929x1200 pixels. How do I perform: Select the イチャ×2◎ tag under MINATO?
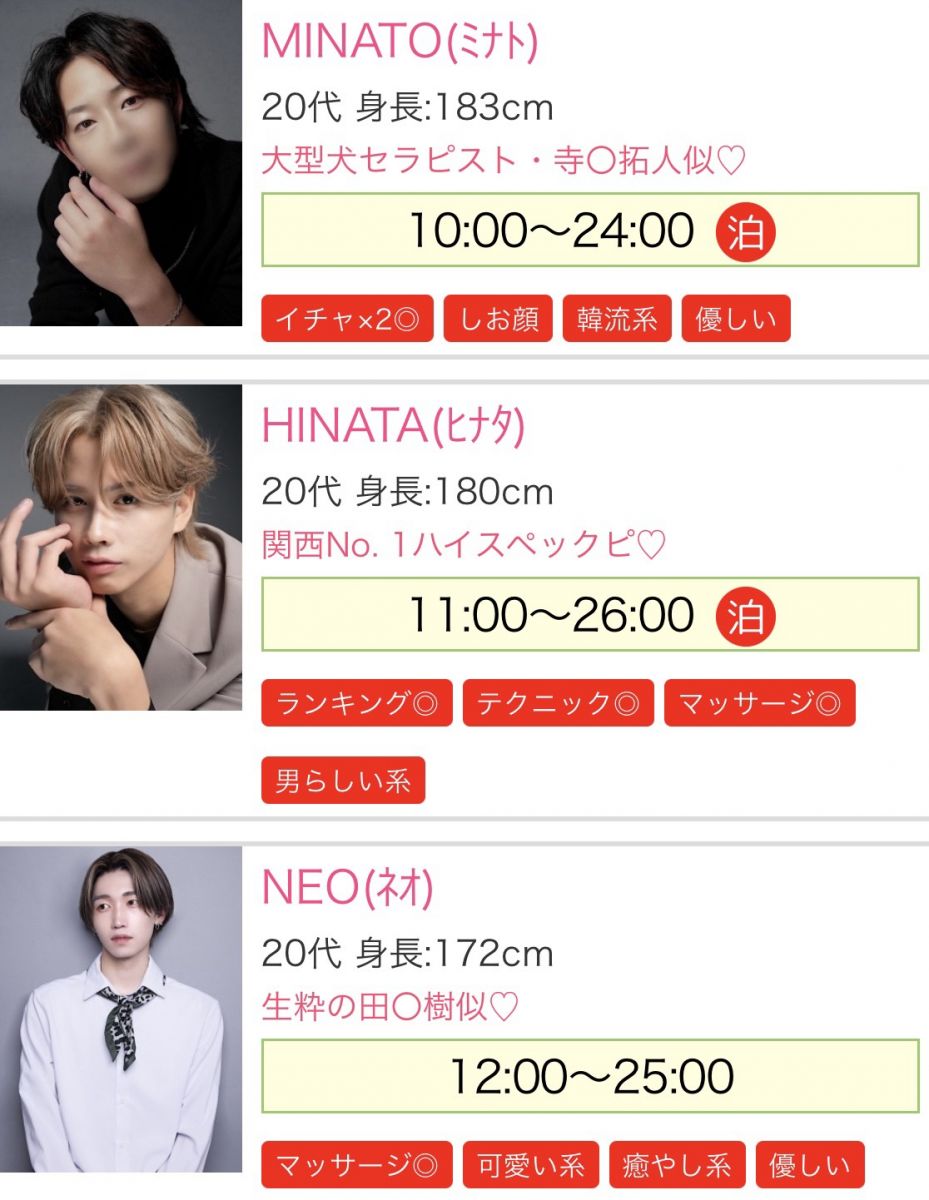click(x=347, y=319)
